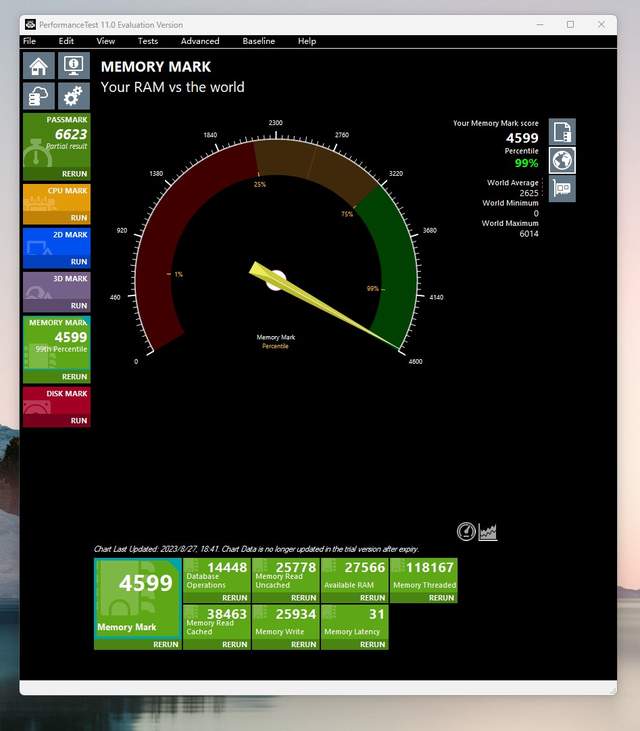Open the Help menu
The image size is (640, 731).
pos(307,41)
